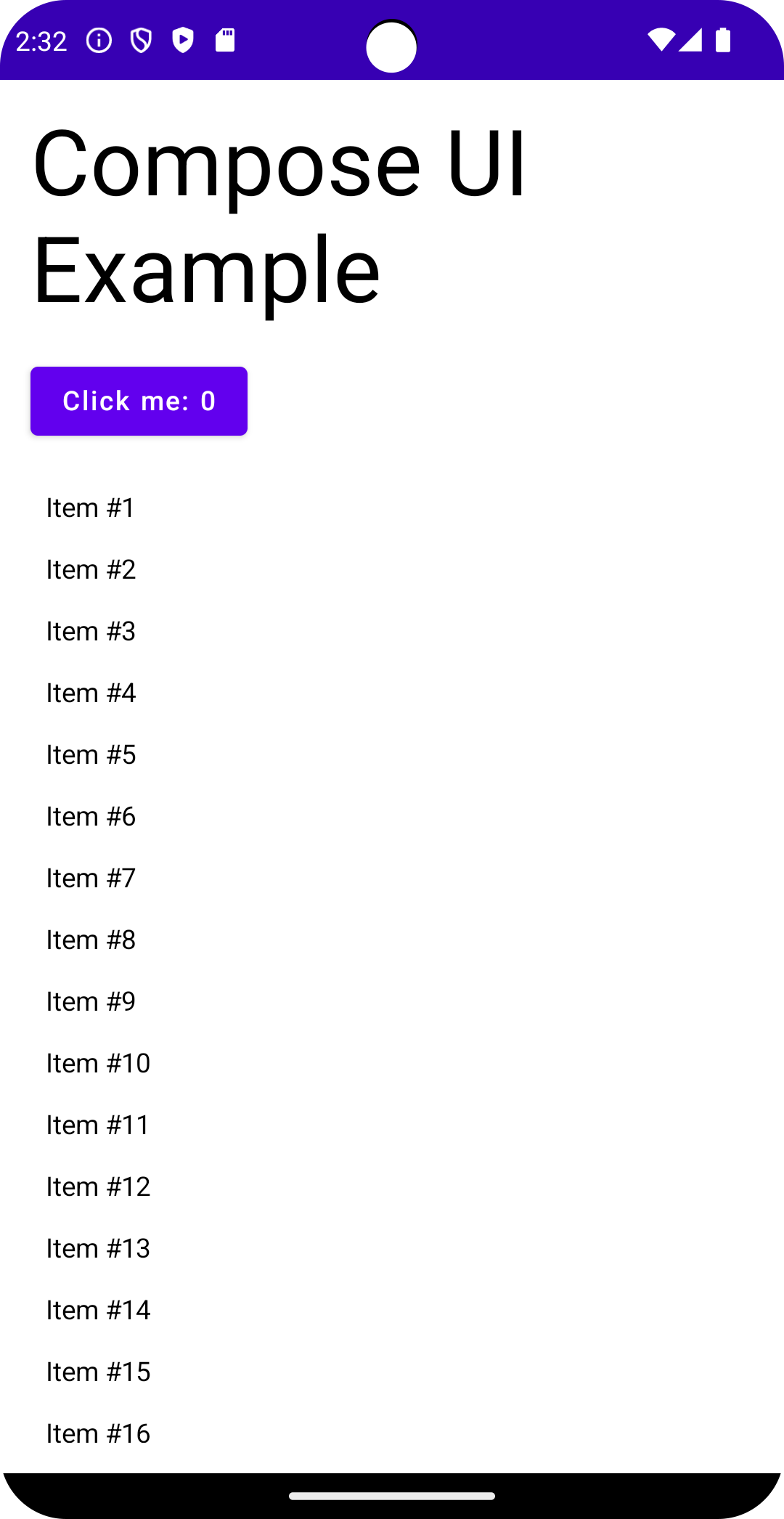
Task: Tap the battery indicator icon
Action: (723, 41)
